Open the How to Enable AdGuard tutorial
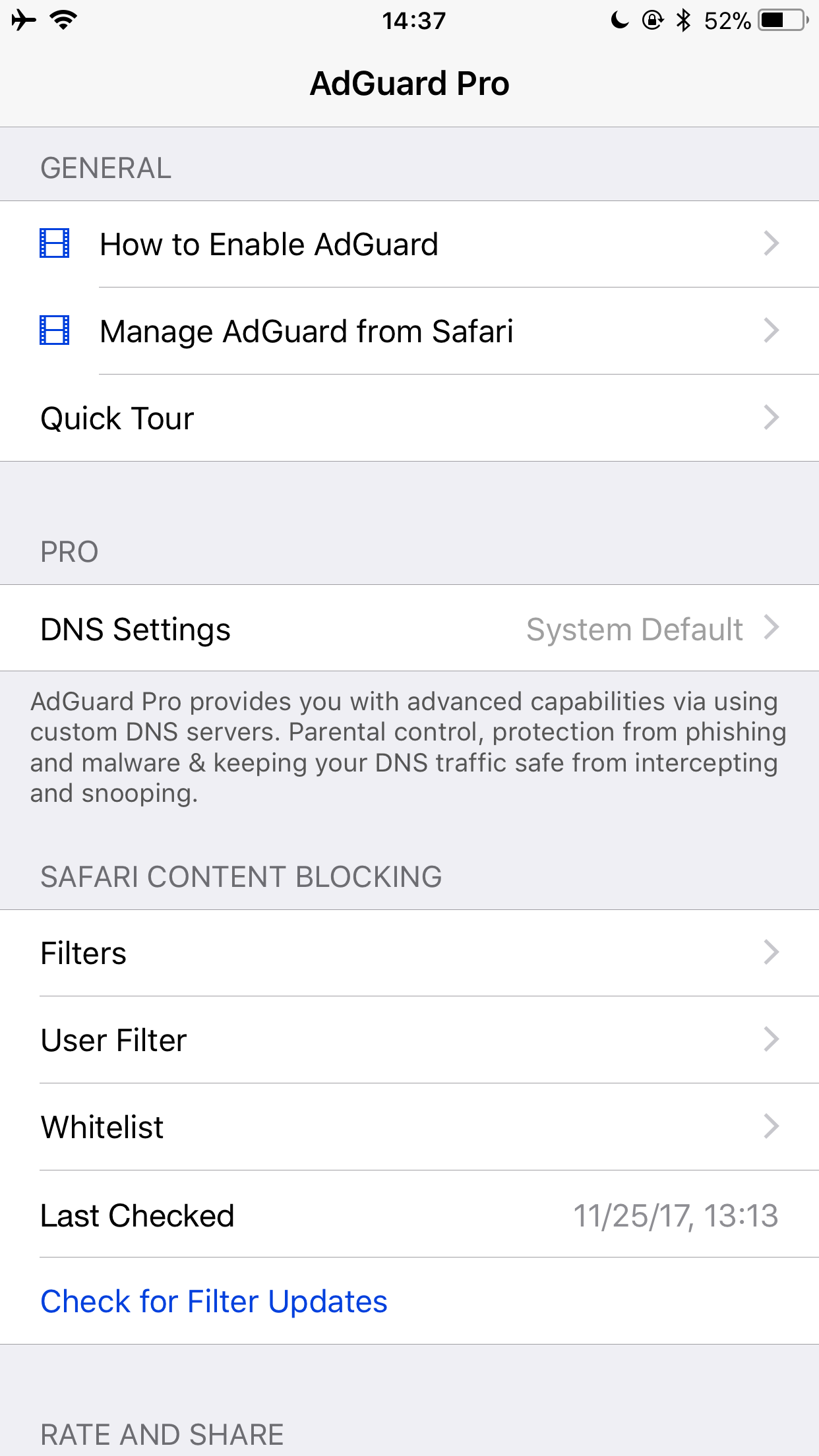 (269, 243)
